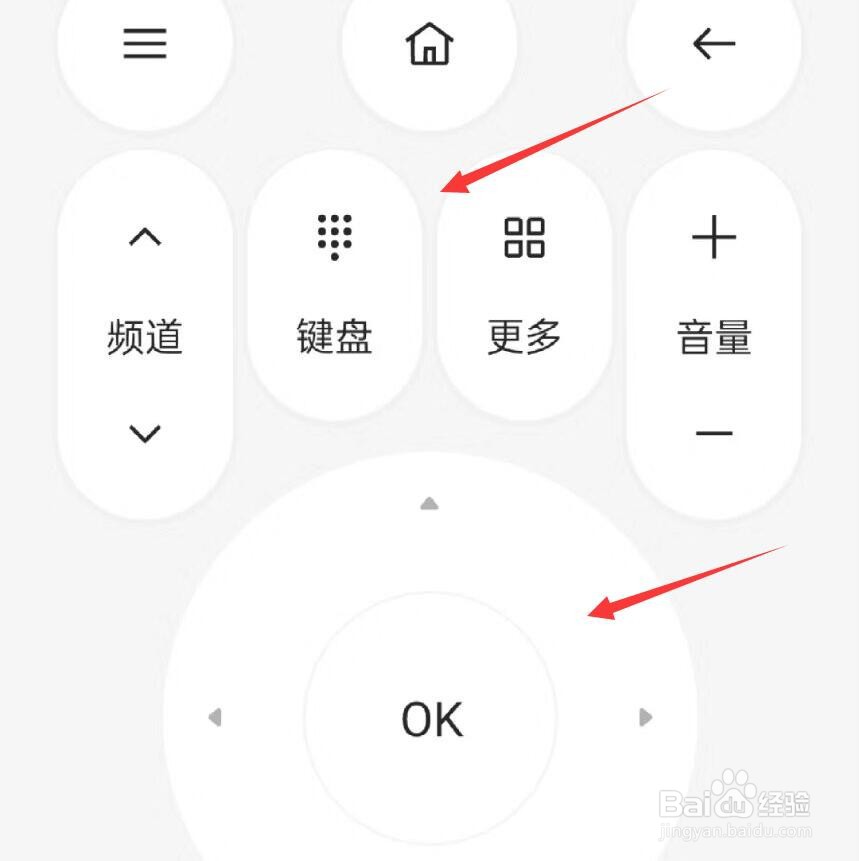Increase volume with the plus icon
This screenshot has height=861, width=859.
pyautogui.click(x=712, y=237)
